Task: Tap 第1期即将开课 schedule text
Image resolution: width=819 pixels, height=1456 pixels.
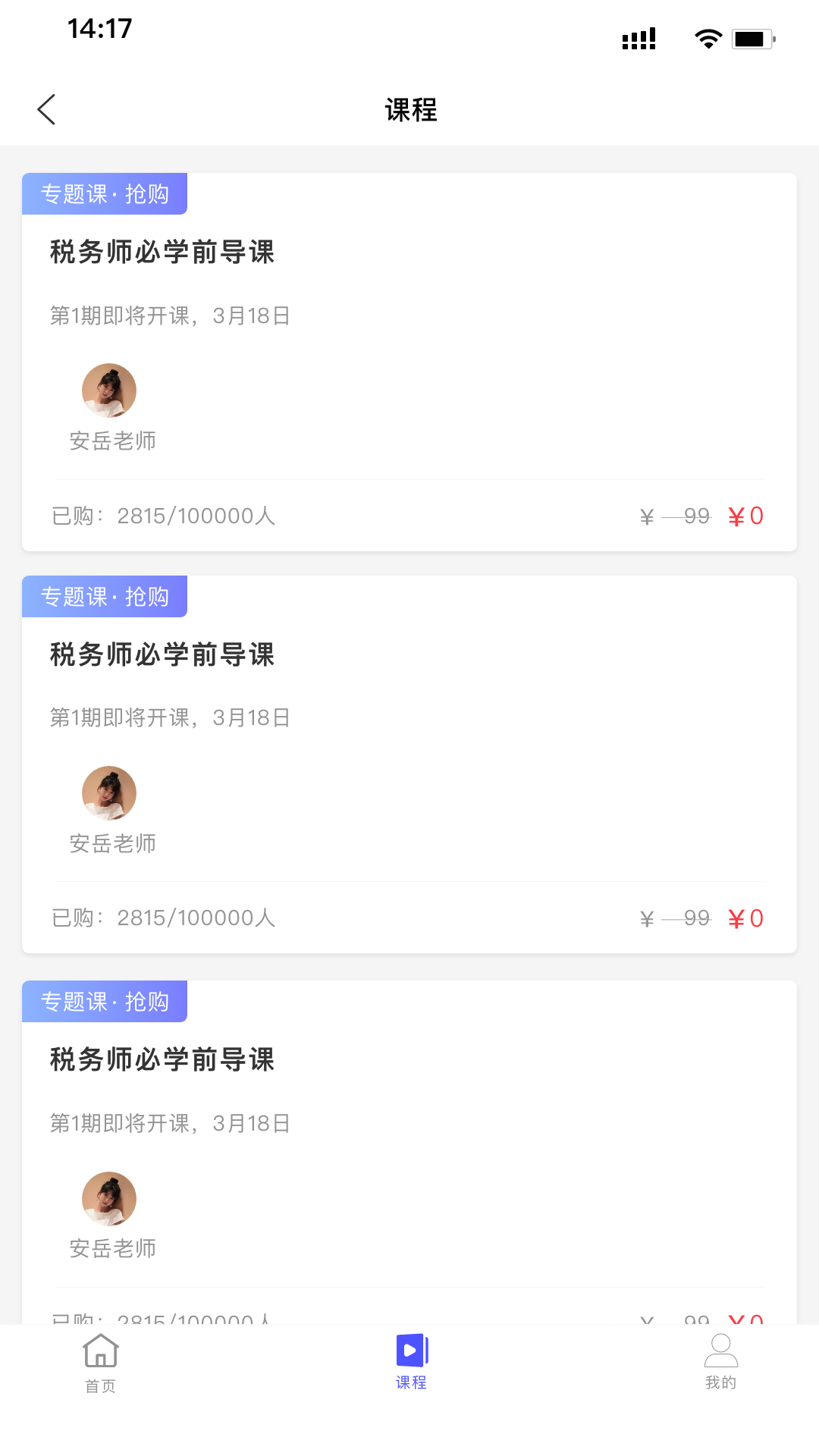Action: [170, 315]
